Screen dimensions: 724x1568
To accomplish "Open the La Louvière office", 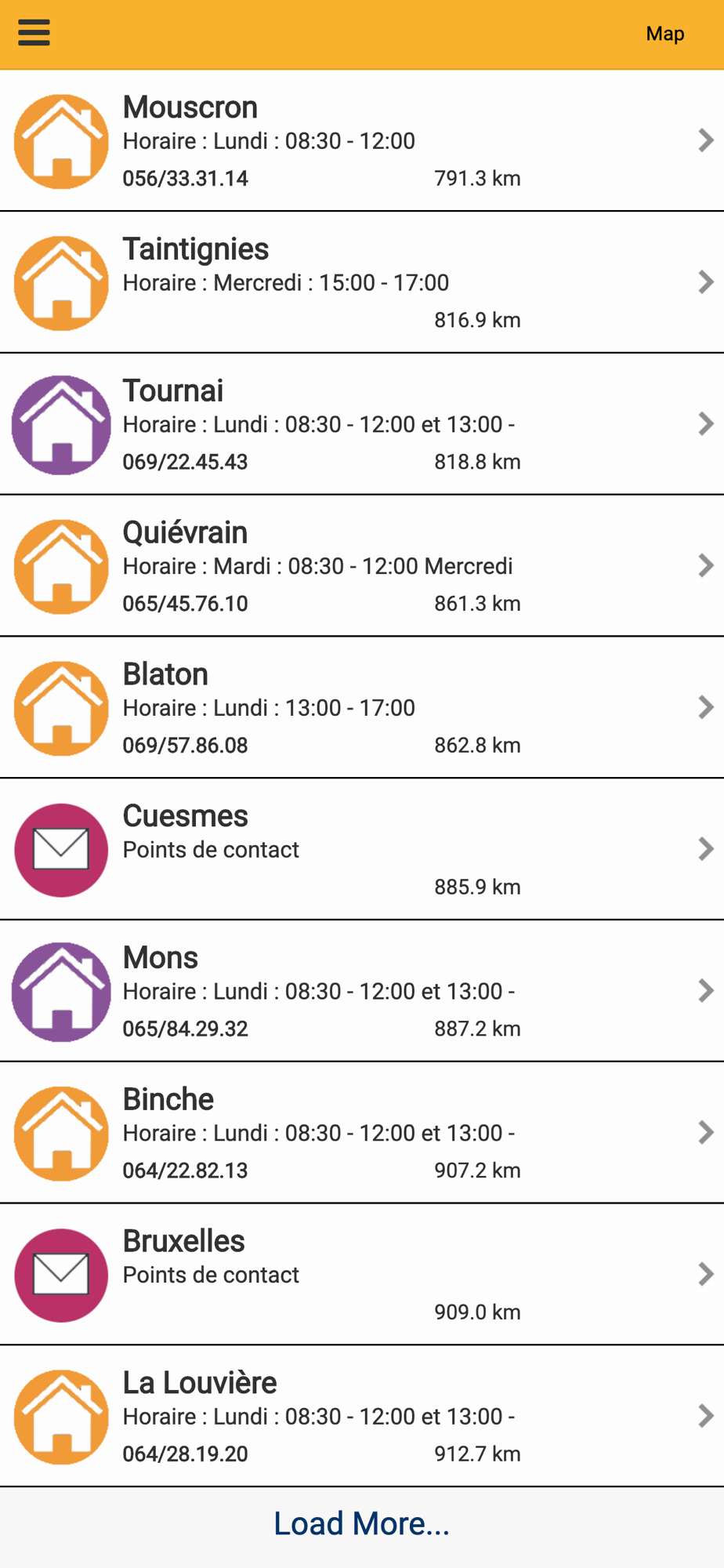I will [362, 1417].
